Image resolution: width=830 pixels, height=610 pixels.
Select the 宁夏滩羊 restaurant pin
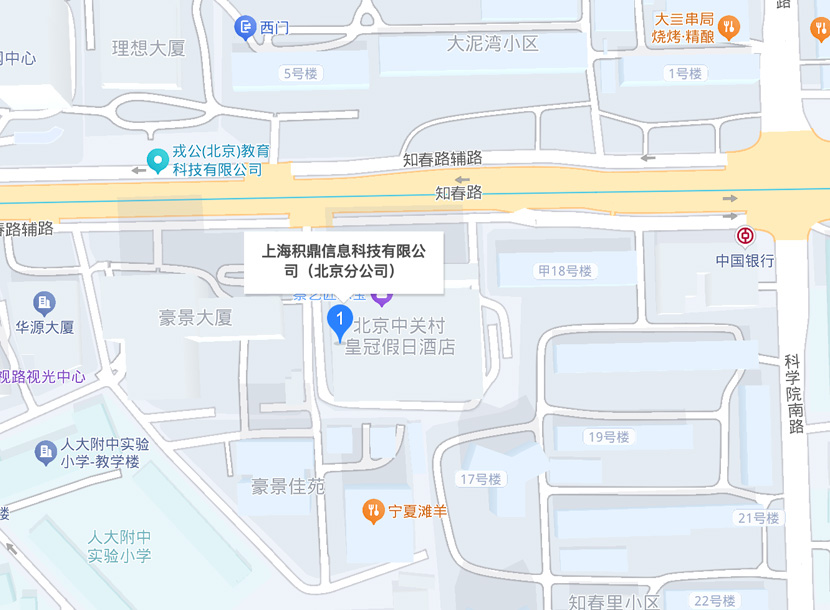373,512
